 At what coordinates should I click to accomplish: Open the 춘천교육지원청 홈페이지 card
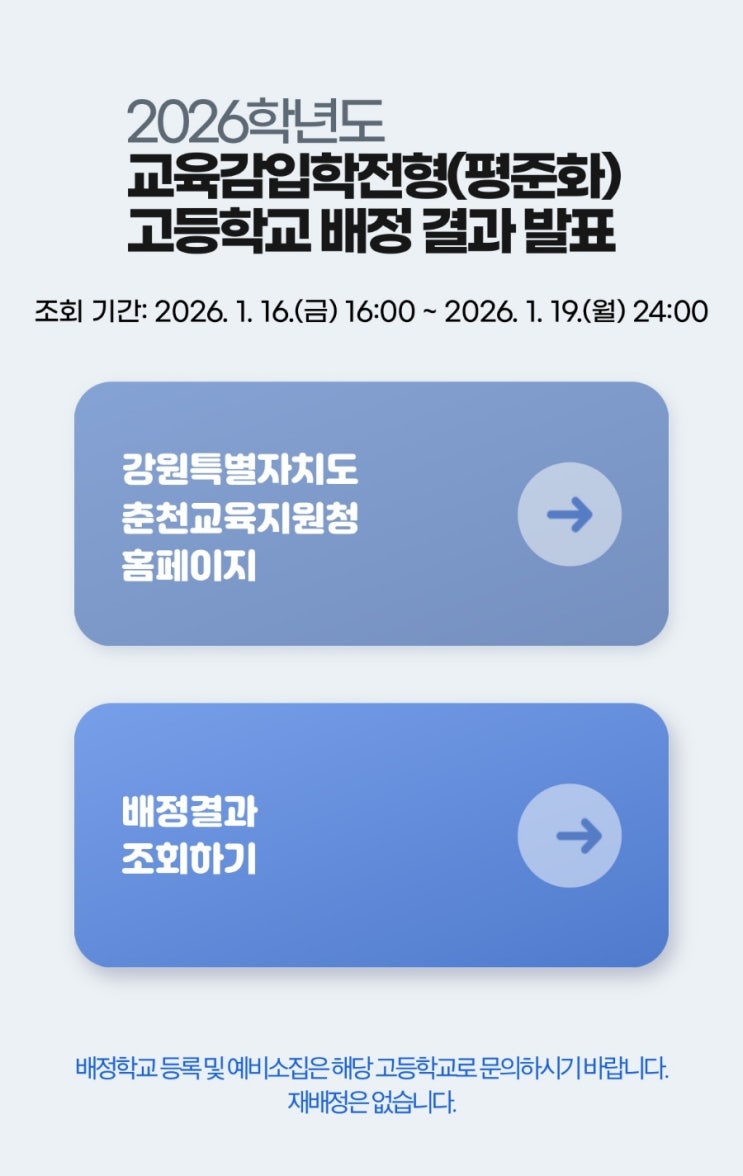coord(371,514)
